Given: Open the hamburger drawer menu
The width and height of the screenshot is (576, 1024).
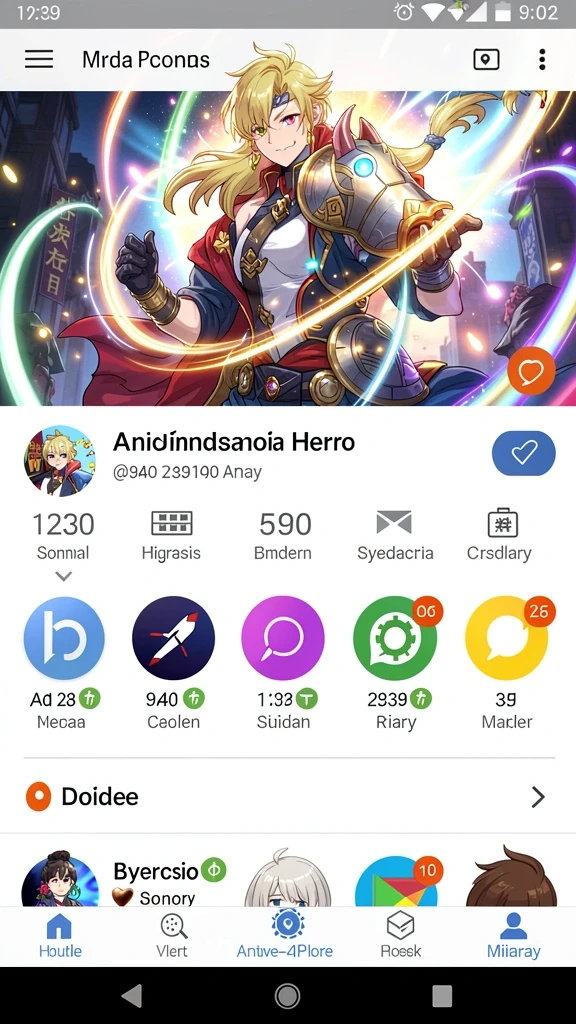Looking at the screenshot, I should (39, 59).
